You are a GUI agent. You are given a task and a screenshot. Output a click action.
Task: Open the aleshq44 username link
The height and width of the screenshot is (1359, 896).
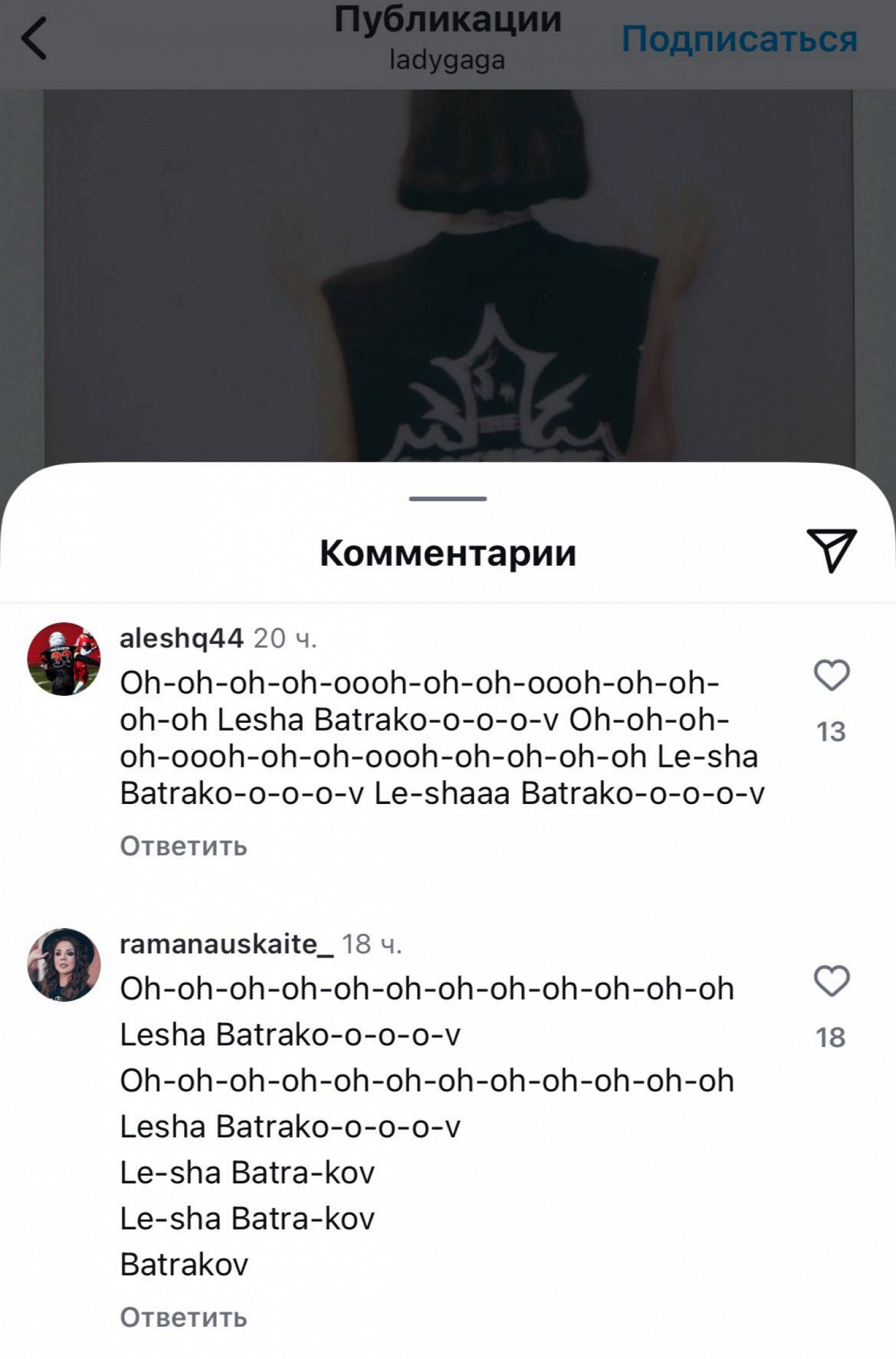[182, 638]
